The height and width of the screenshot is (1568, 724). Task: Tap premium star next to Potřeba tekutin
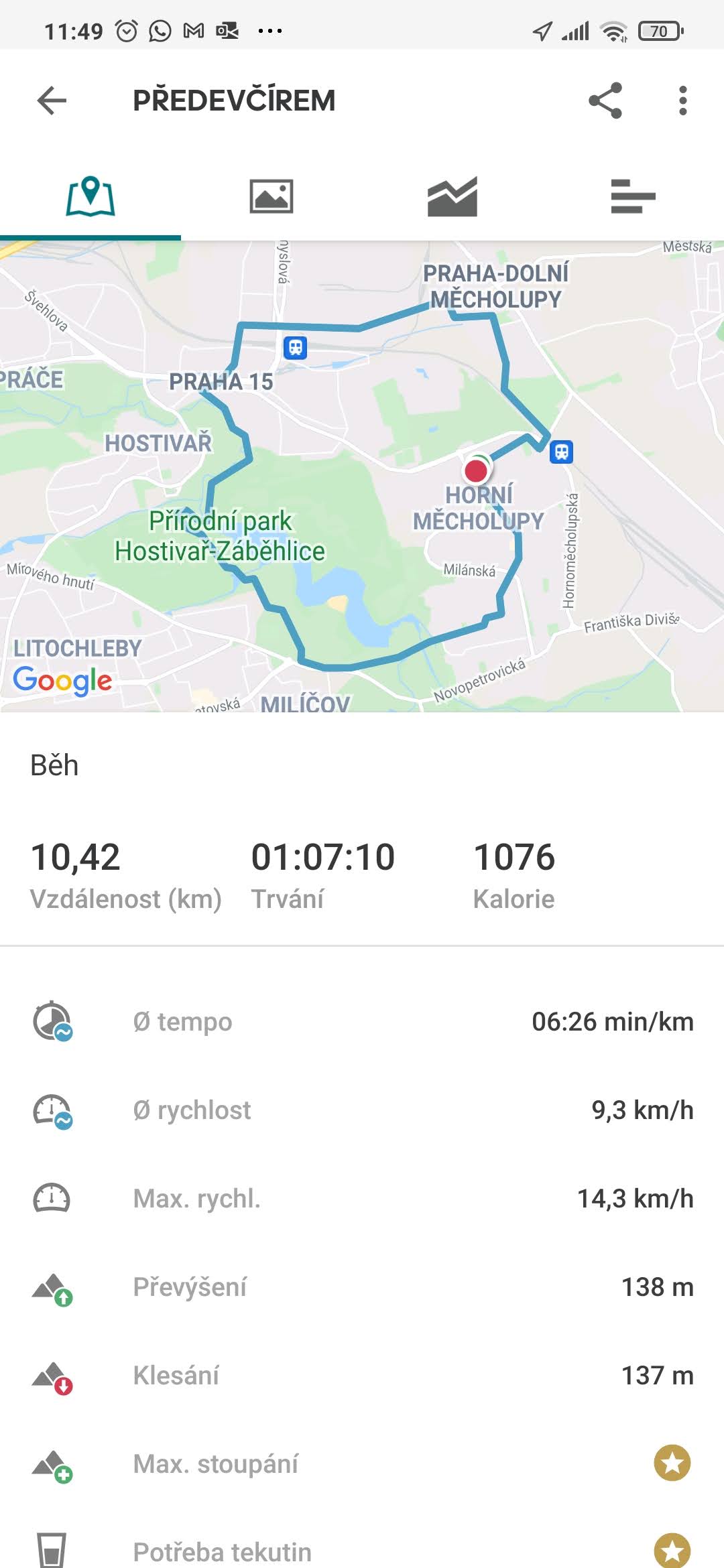672,1551
